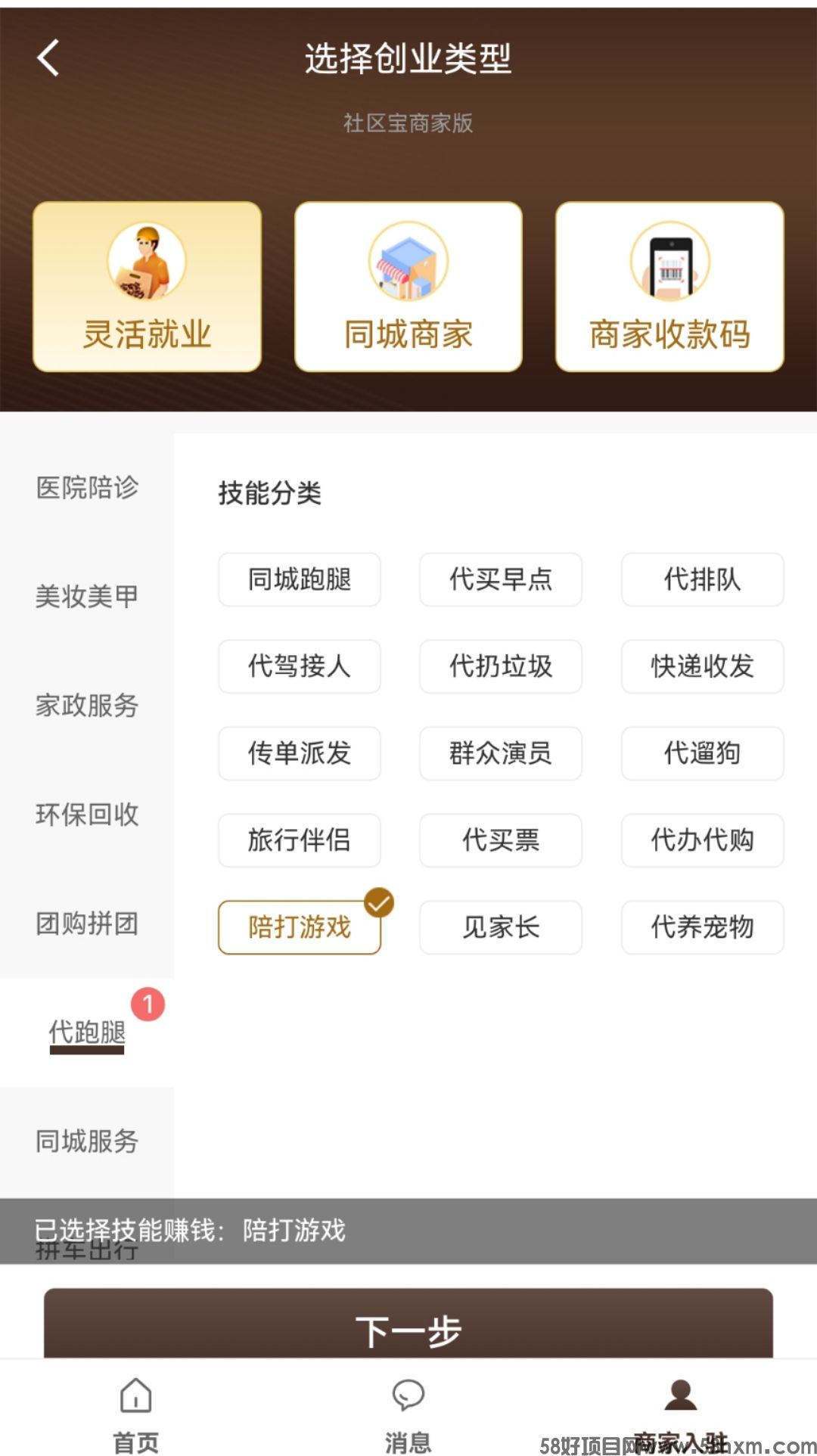Choose the 商家收款码 card
Screen dimensions: 817x1456
669,287
